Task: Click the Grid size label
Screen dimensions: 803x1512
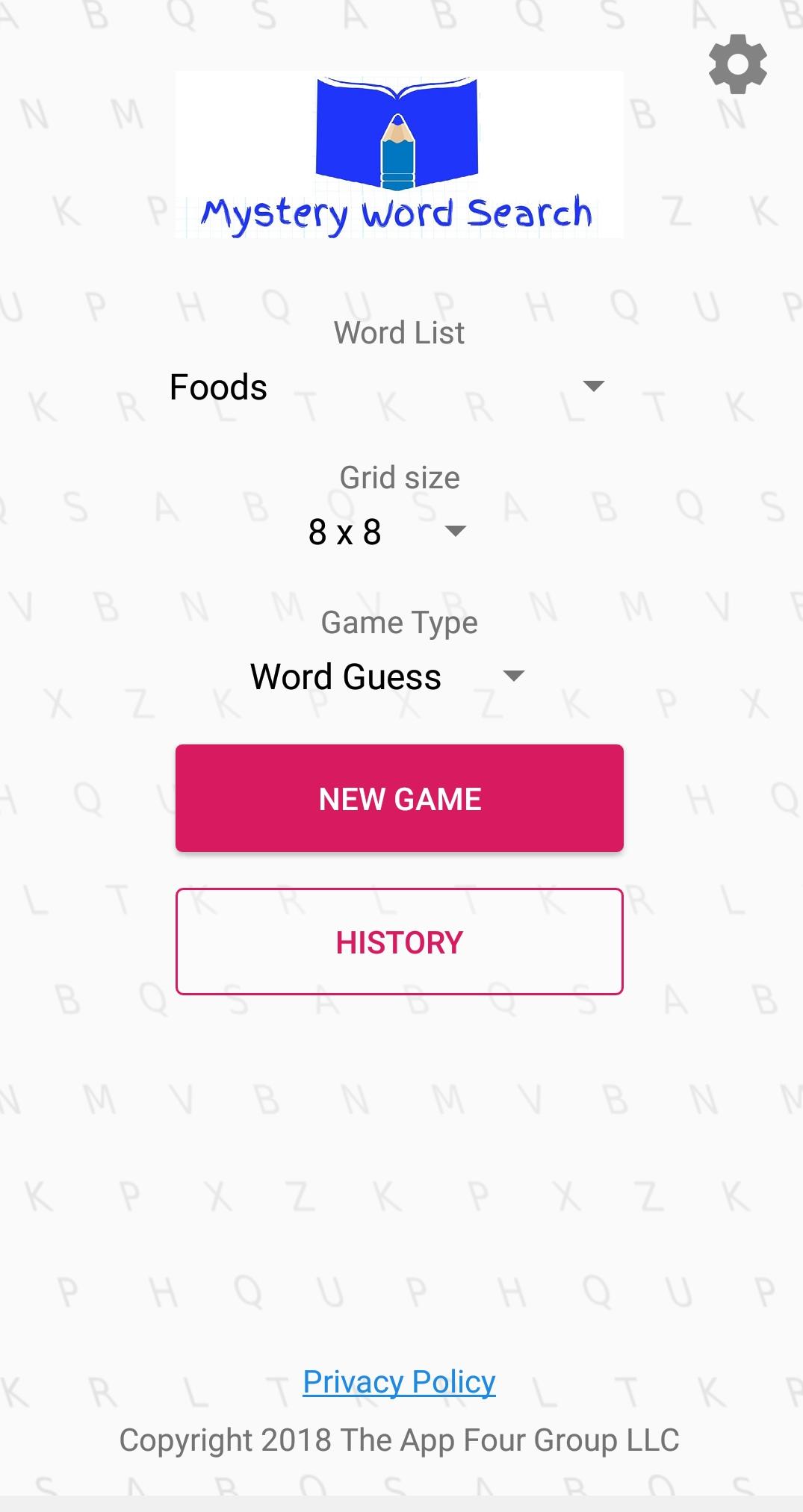Action: (x=398, y=476)
